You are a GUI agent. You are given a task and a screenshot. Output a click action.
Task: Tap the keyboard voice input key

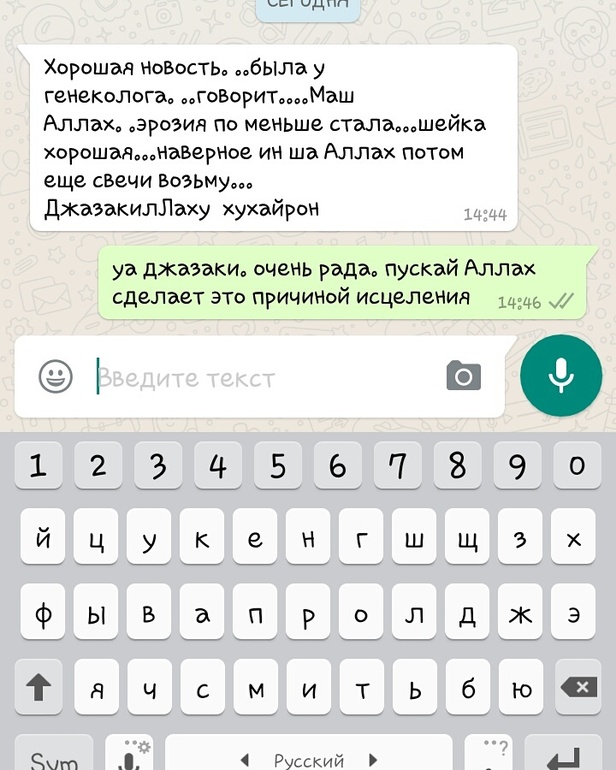128,757
